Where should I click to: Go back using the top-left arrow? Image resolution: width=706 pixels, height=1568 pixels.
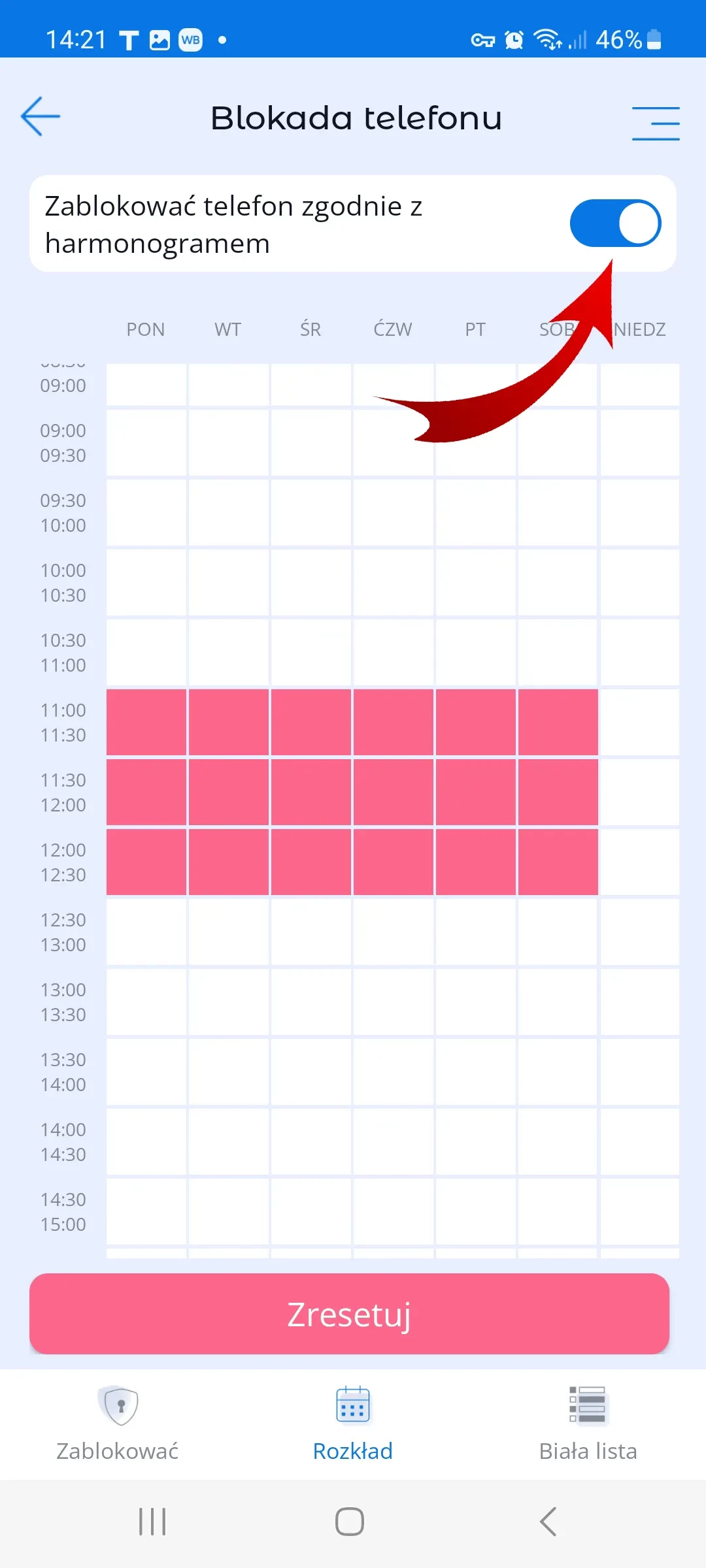(41, 117)
